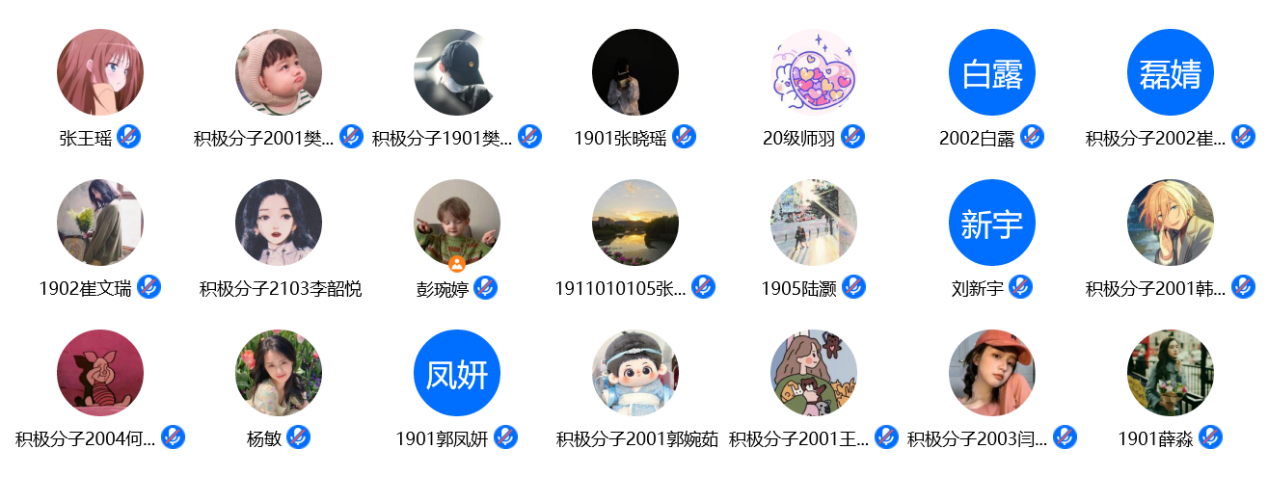
Task: Select the 20级师羽 participant tile
Action: (813, 73)
